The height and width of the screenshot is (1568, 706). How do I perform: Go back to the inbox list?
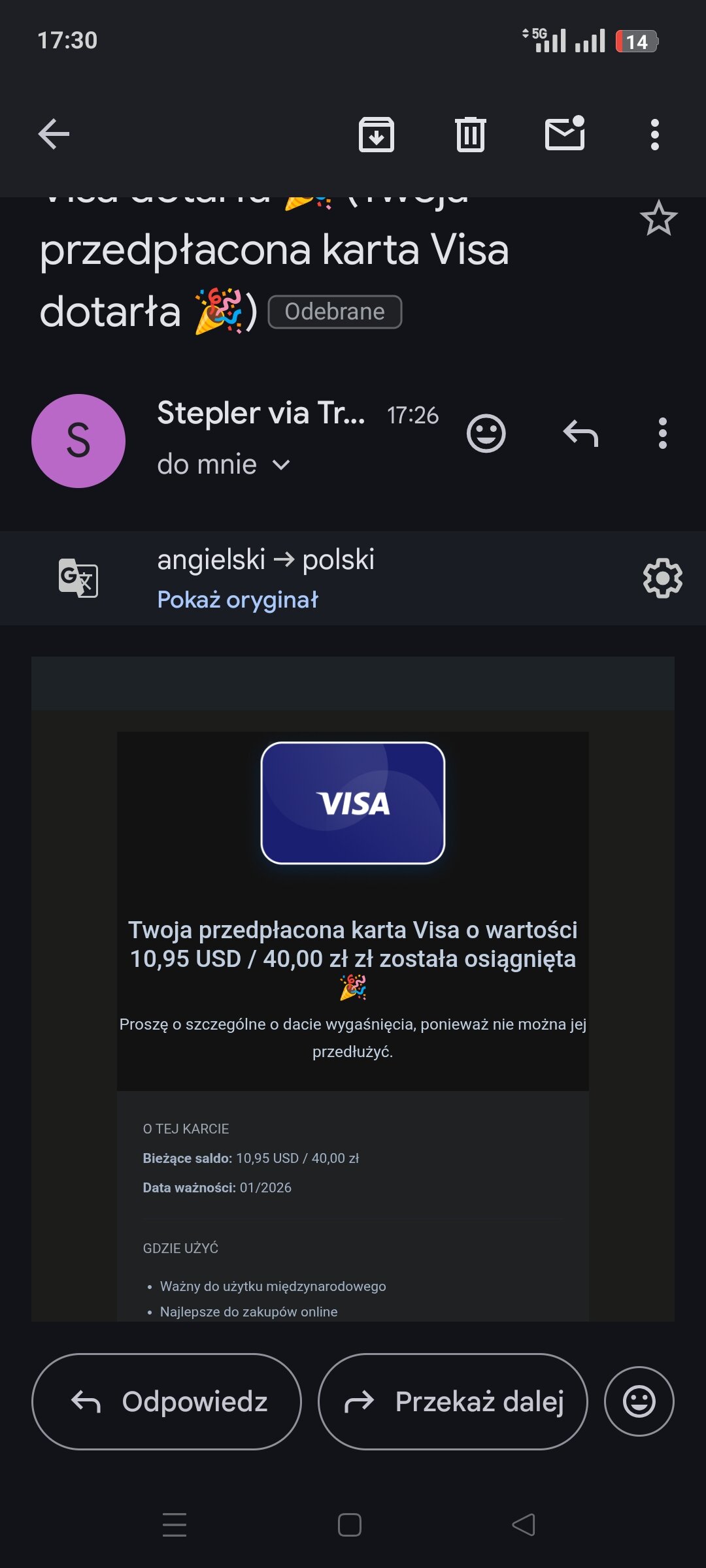pos(54,135)
